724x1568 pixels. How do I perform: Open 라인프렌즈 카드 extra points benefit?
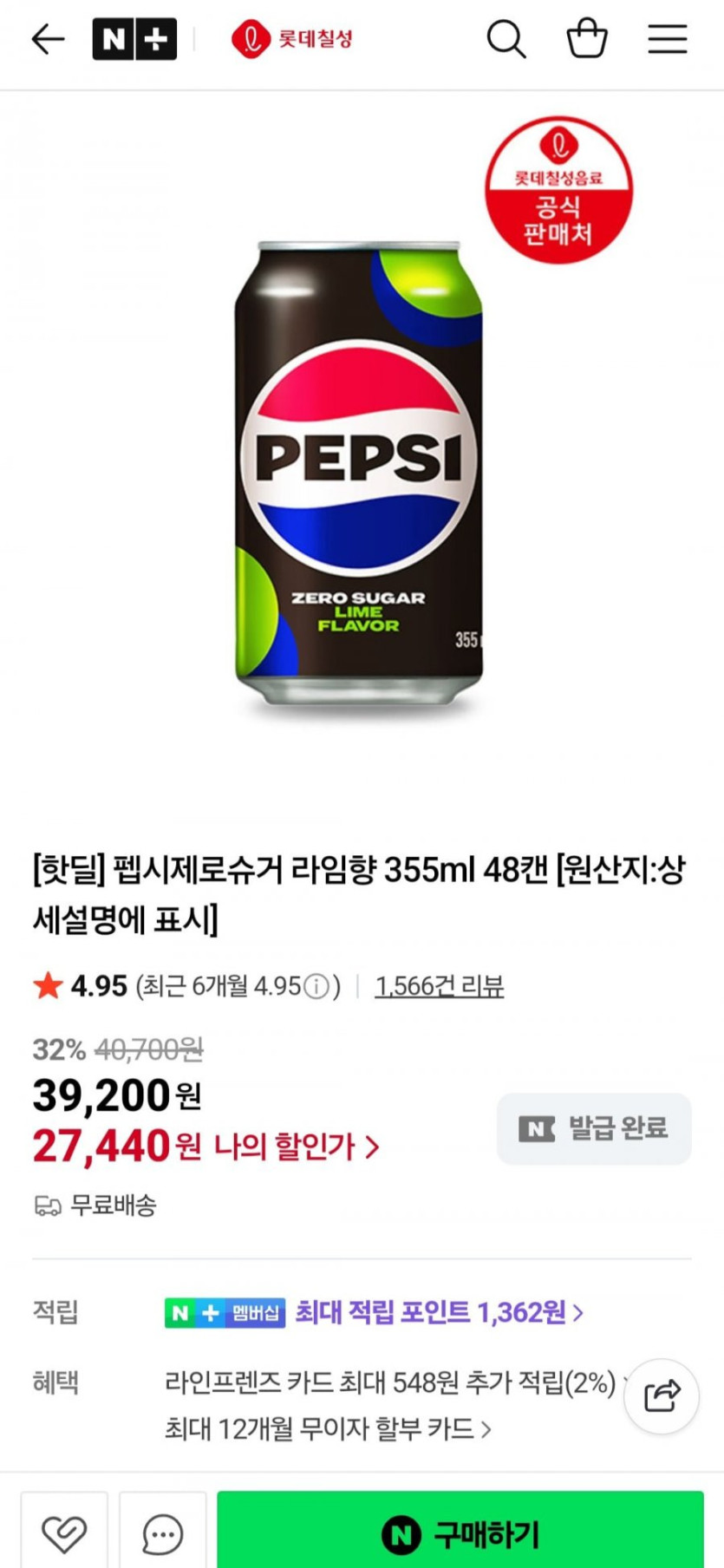(390, 1382)
